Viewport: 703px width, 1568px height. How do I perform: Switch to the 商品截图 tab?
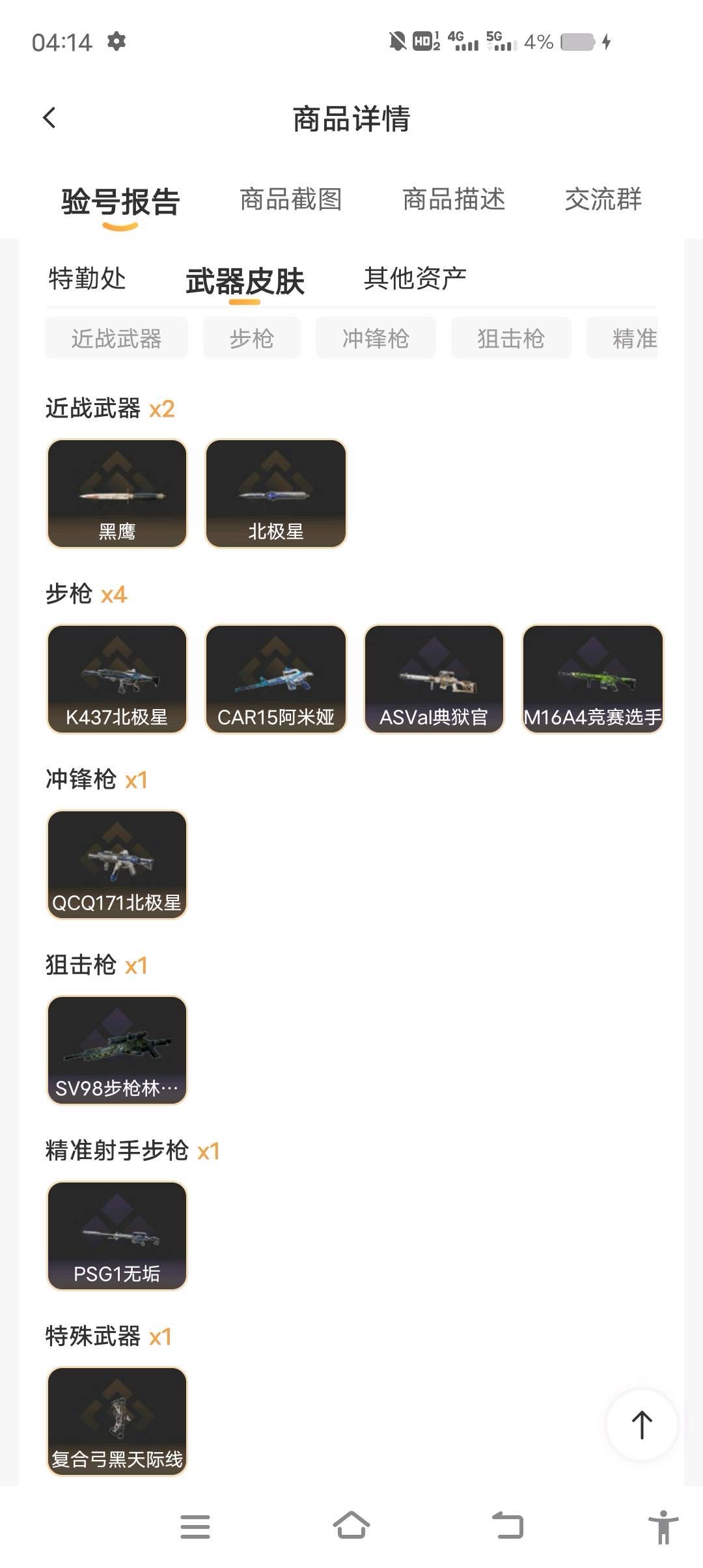point(290,199)
